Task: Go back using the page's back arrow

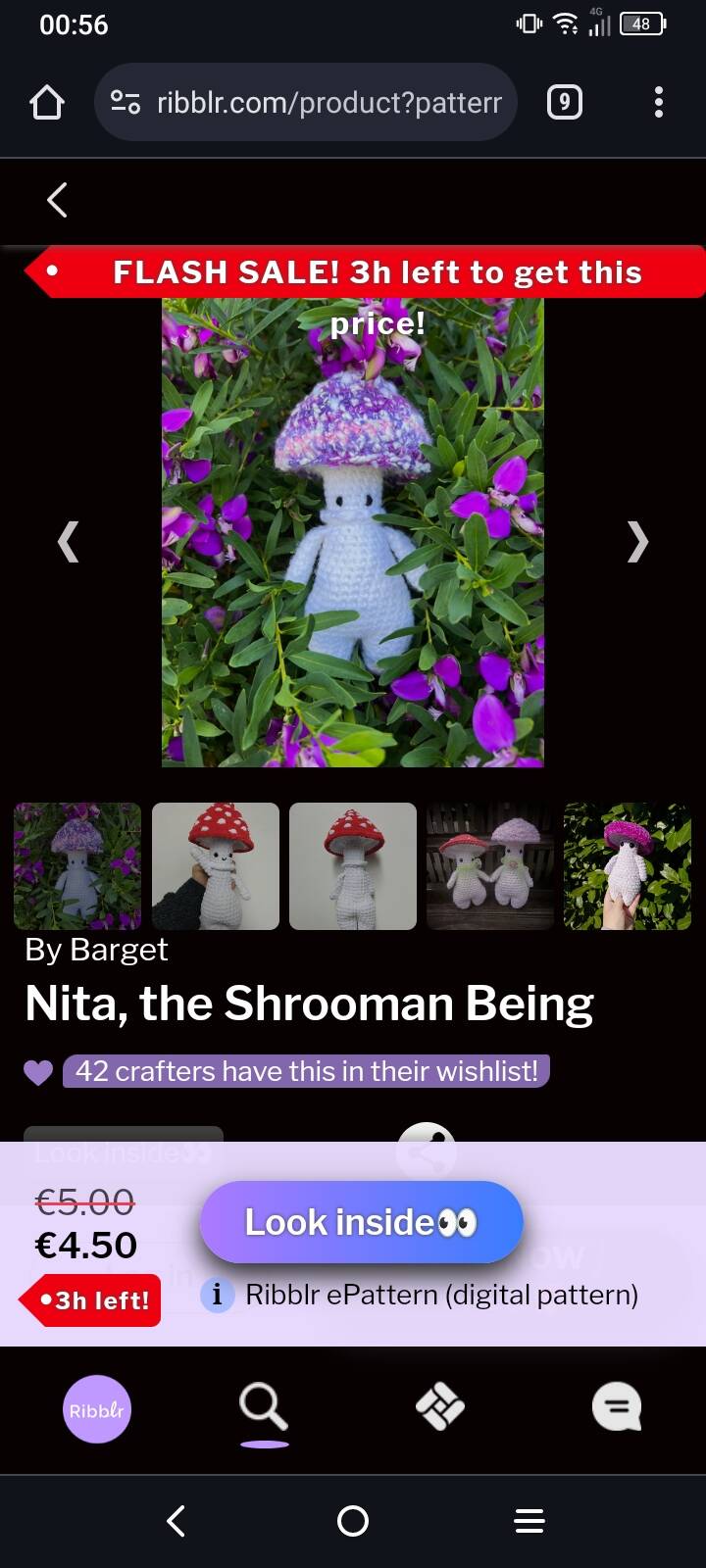Action: coord(57,200)
